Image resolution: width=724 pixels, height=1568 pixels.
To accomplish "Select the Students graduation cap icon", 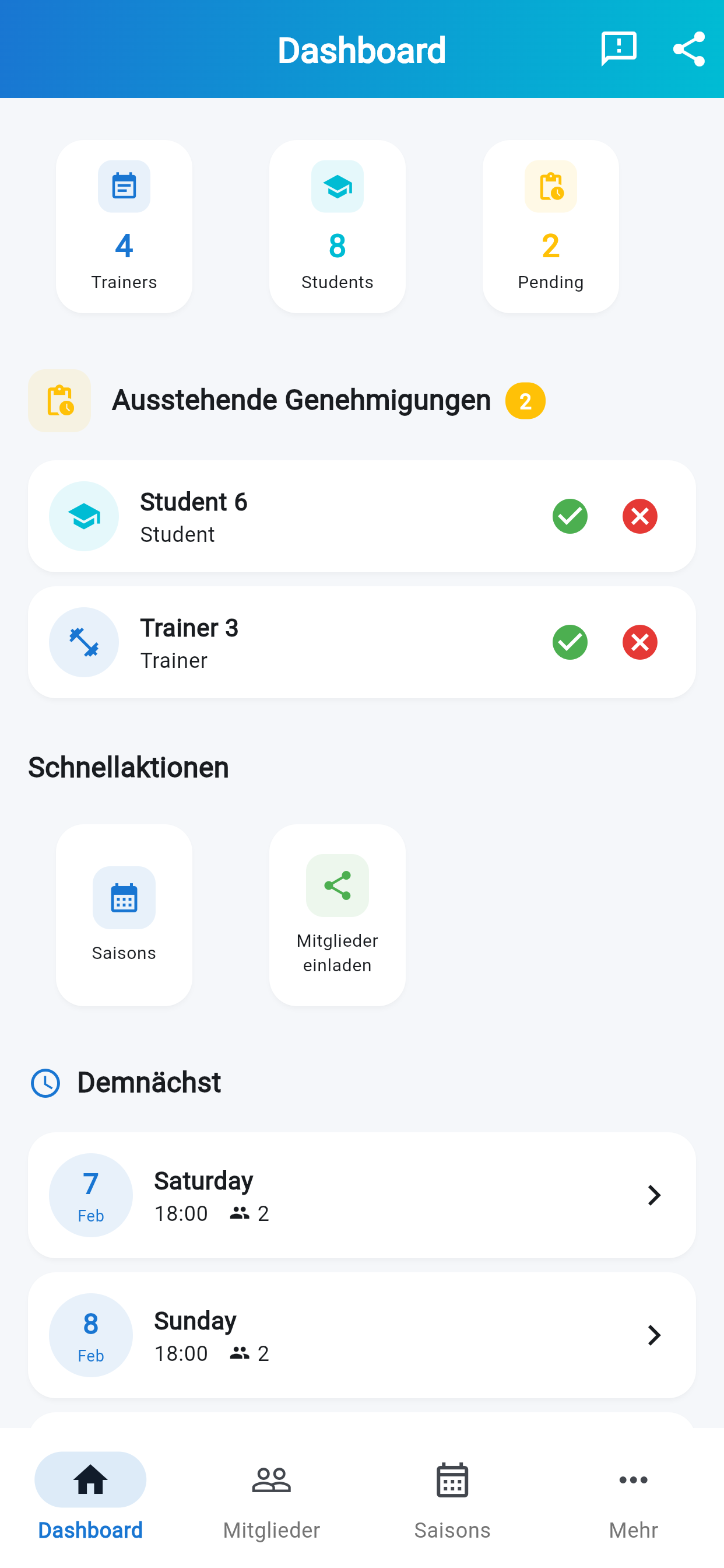I will [x=336, y=186].
